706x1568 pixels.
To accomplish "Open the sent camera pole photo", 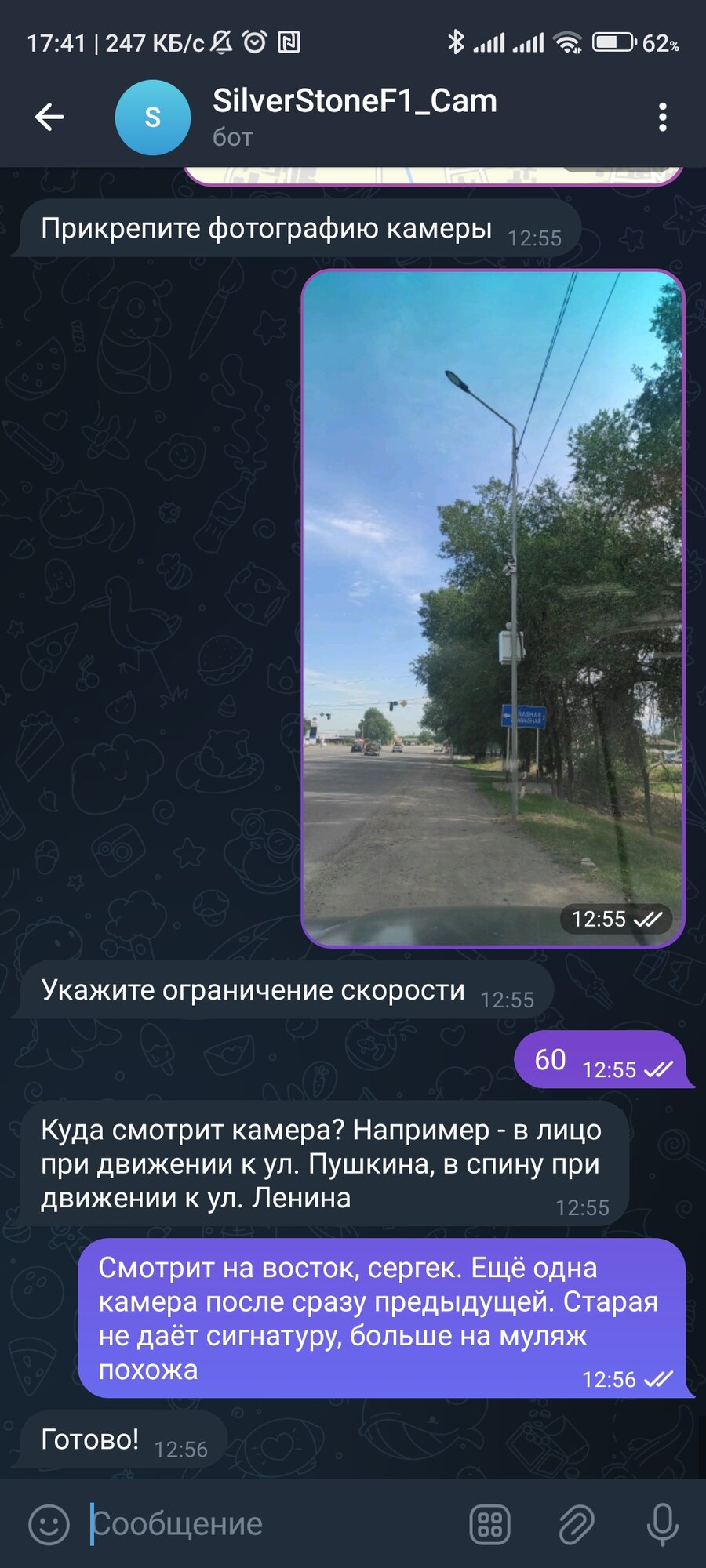I will click(x=493, y=608).
